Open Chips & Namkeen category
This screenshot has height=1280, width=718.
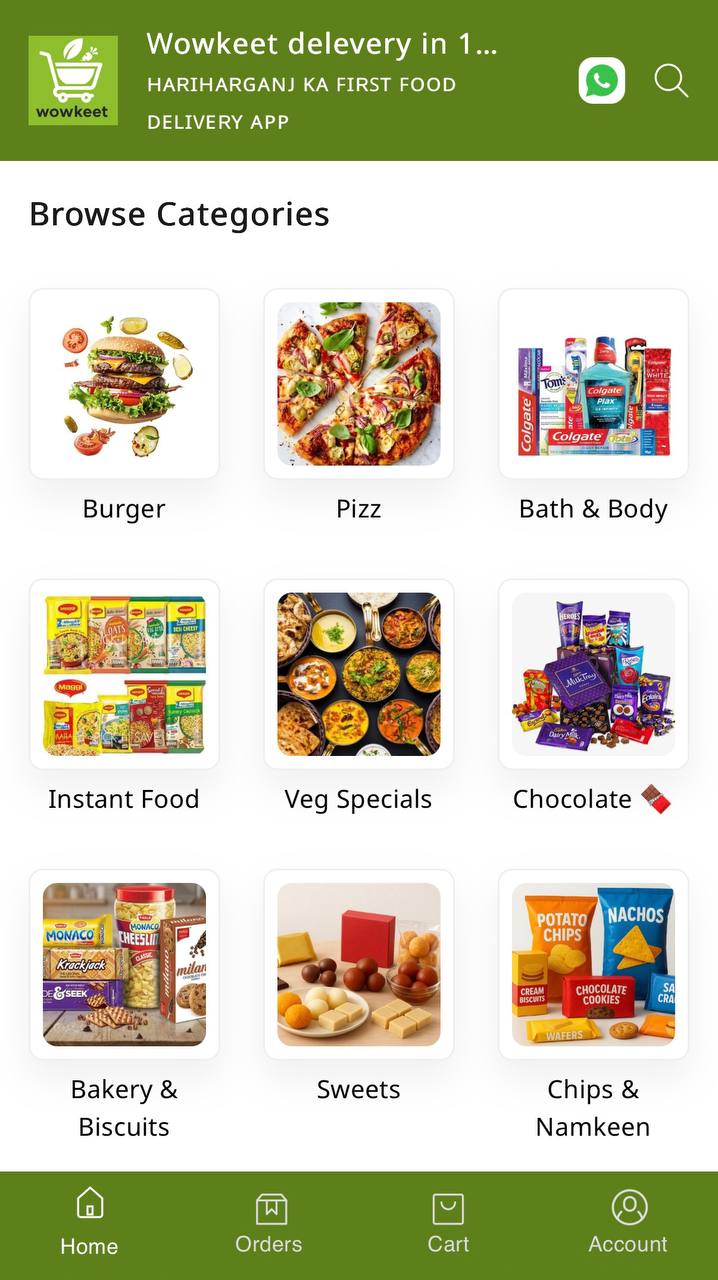[593, 964]
